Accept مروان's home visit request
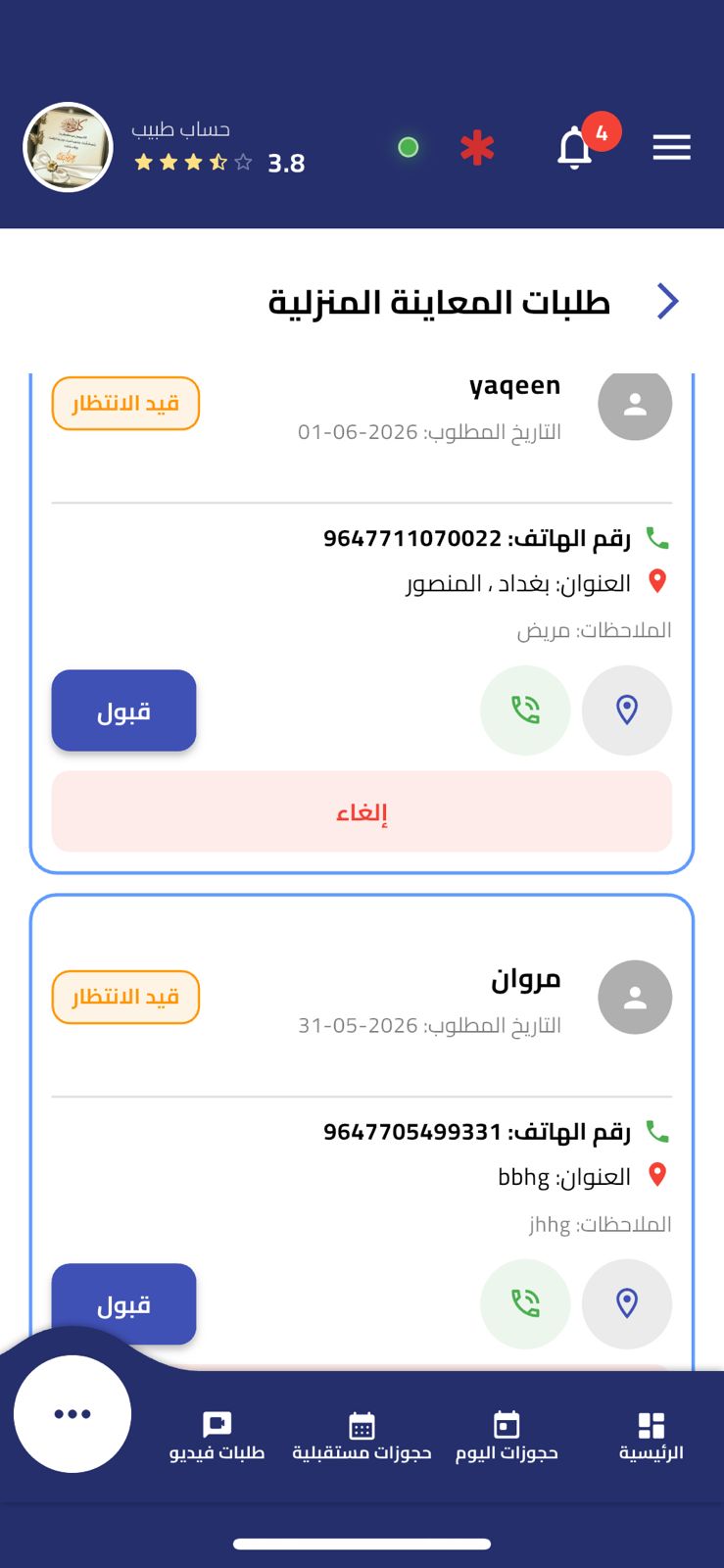724x1568 pixels. (123, 1304)
